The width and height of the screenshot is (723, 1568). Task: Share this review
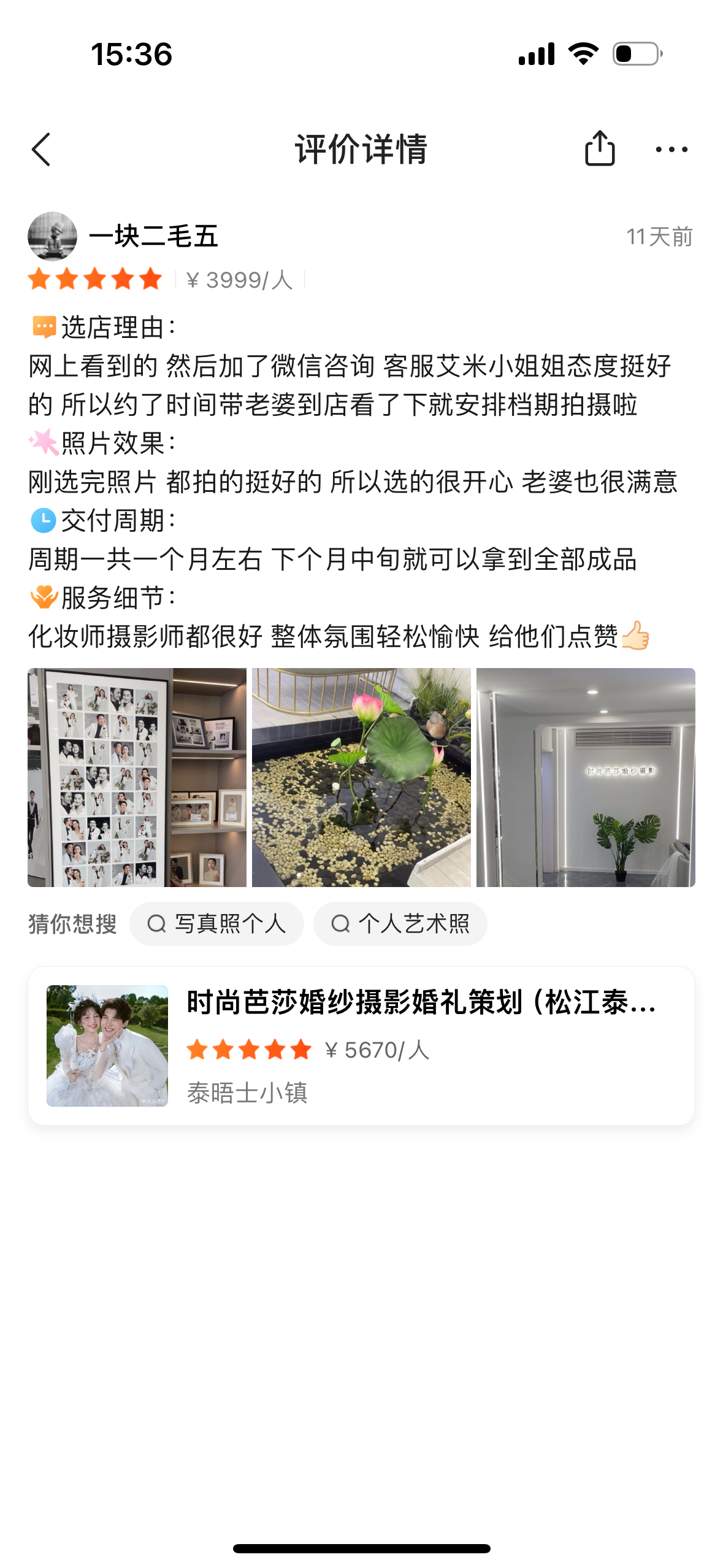599,148
